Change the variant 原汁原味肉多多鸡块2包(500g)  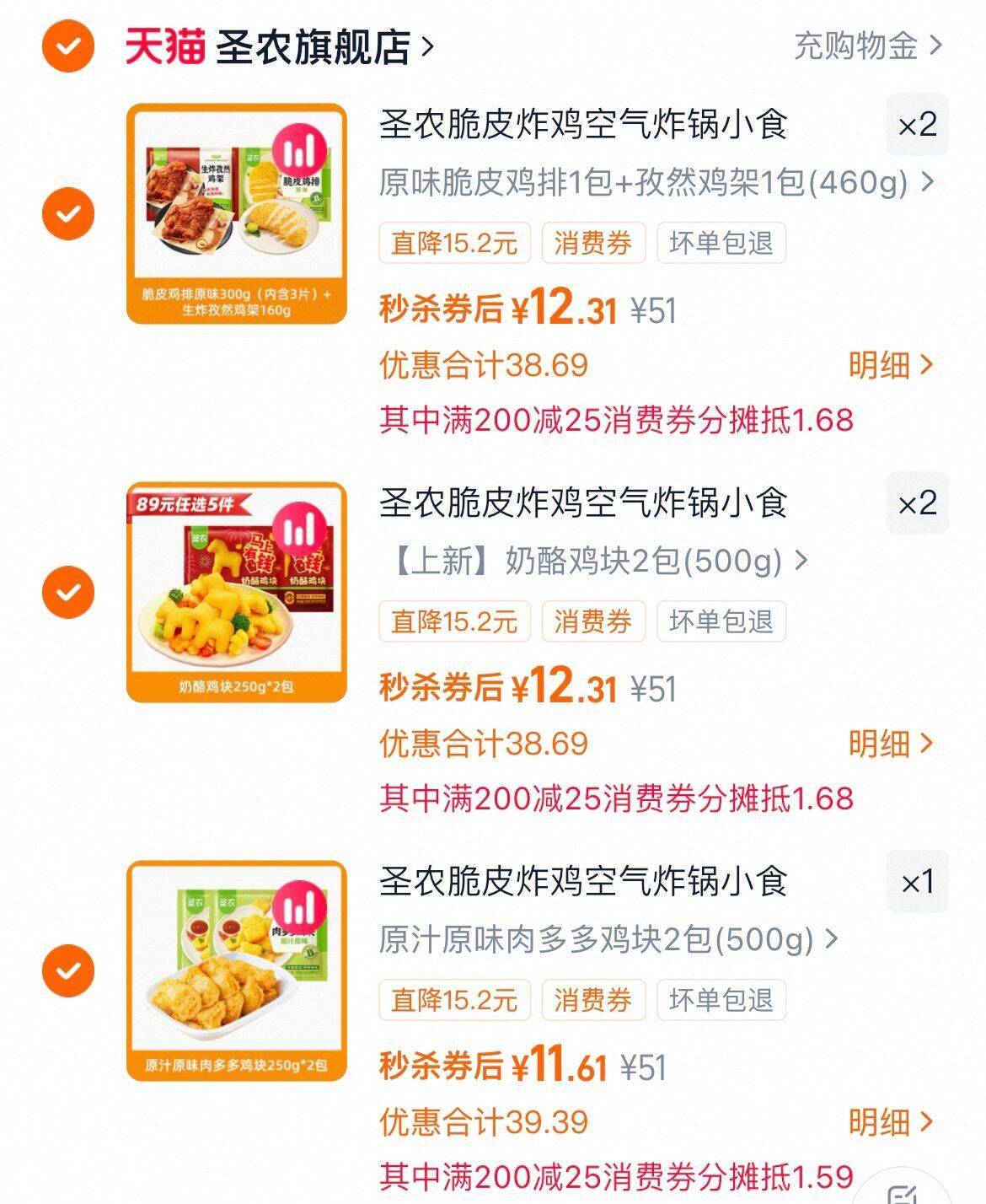pos(608,939)
